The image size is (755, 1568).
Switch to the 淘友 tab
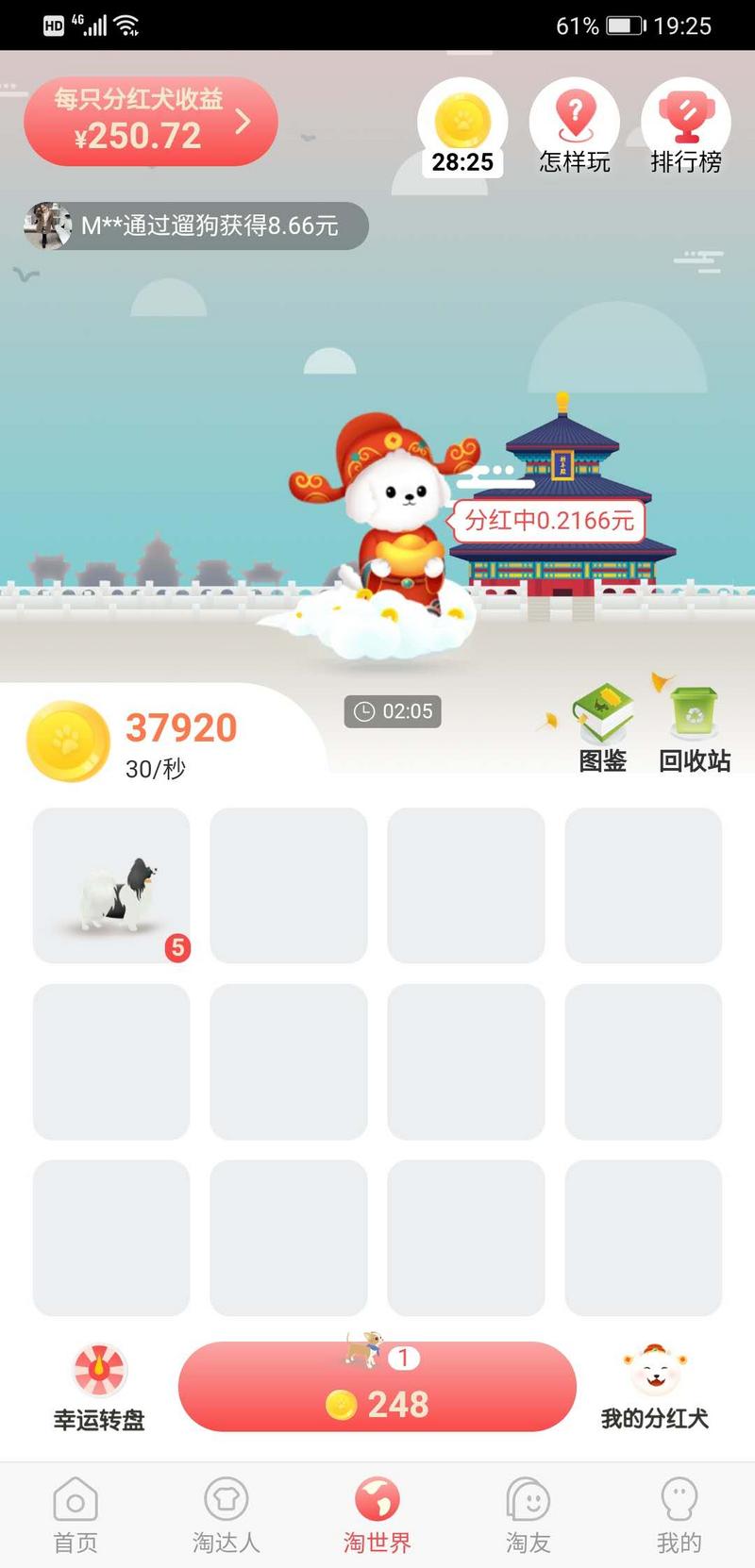528,1515
